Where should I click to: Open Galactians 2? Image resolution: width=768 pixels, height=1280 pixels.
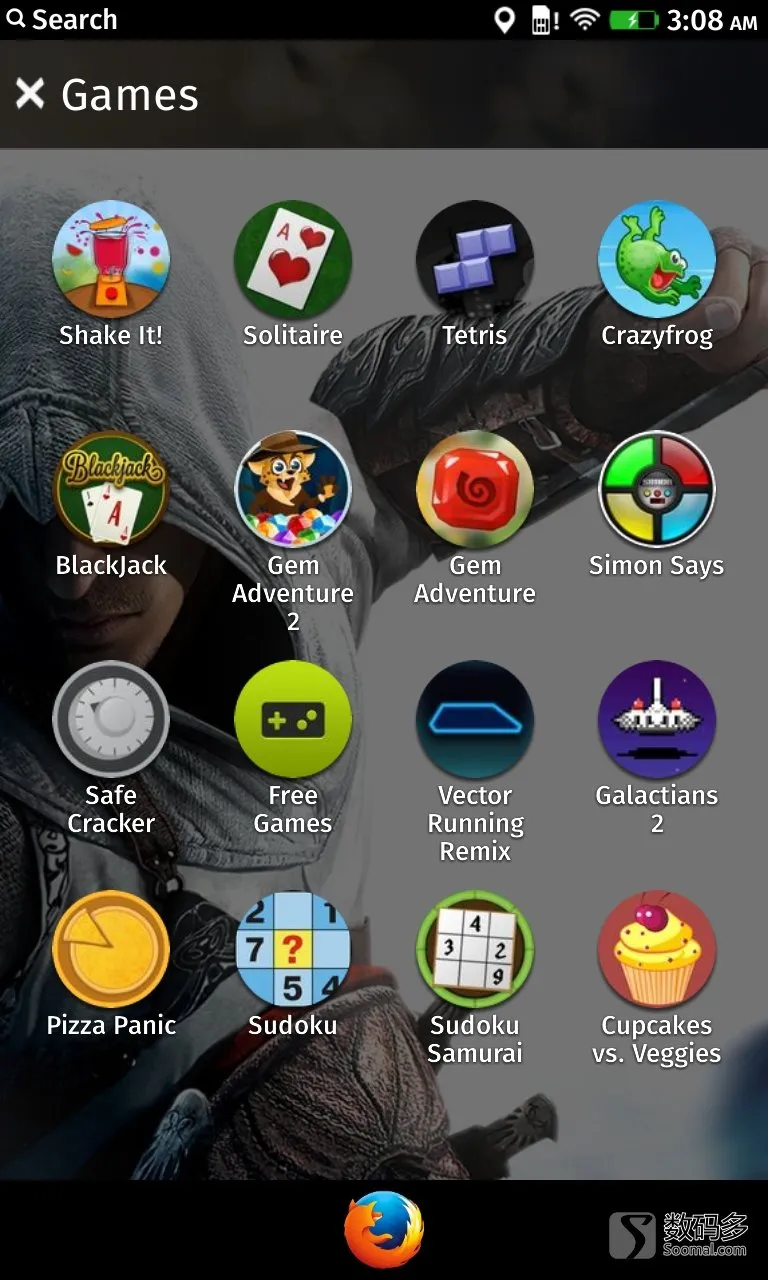click(x=657, y=720)
